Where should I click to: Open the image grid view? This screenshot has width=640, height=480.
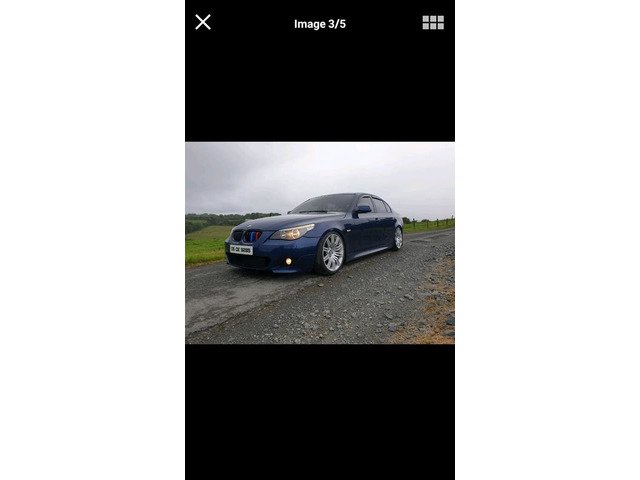tap(433, 22)
